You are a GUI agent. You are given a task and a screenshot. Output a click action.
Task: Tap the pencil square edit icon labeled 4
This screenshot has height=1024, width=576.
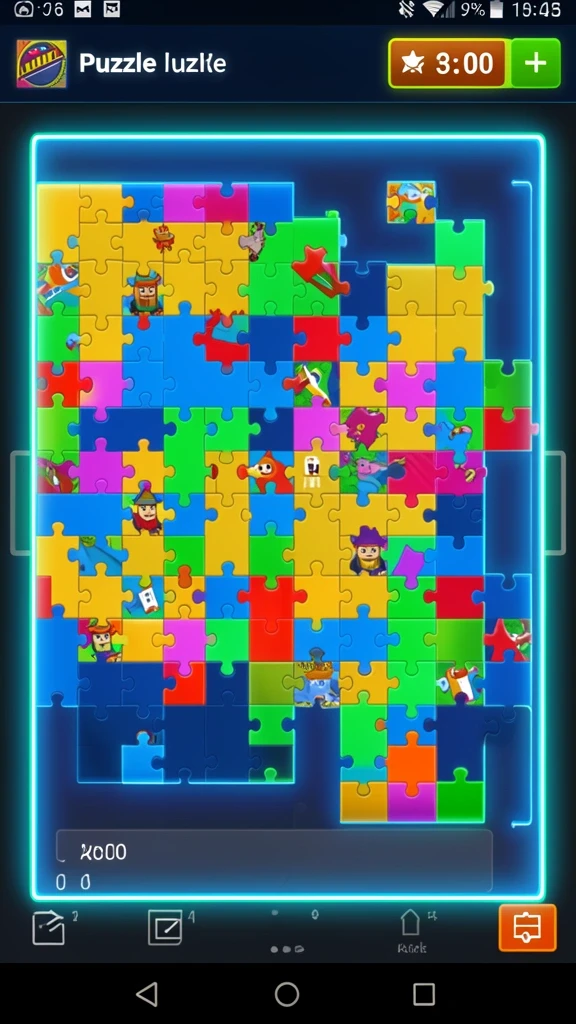(165, 927)
